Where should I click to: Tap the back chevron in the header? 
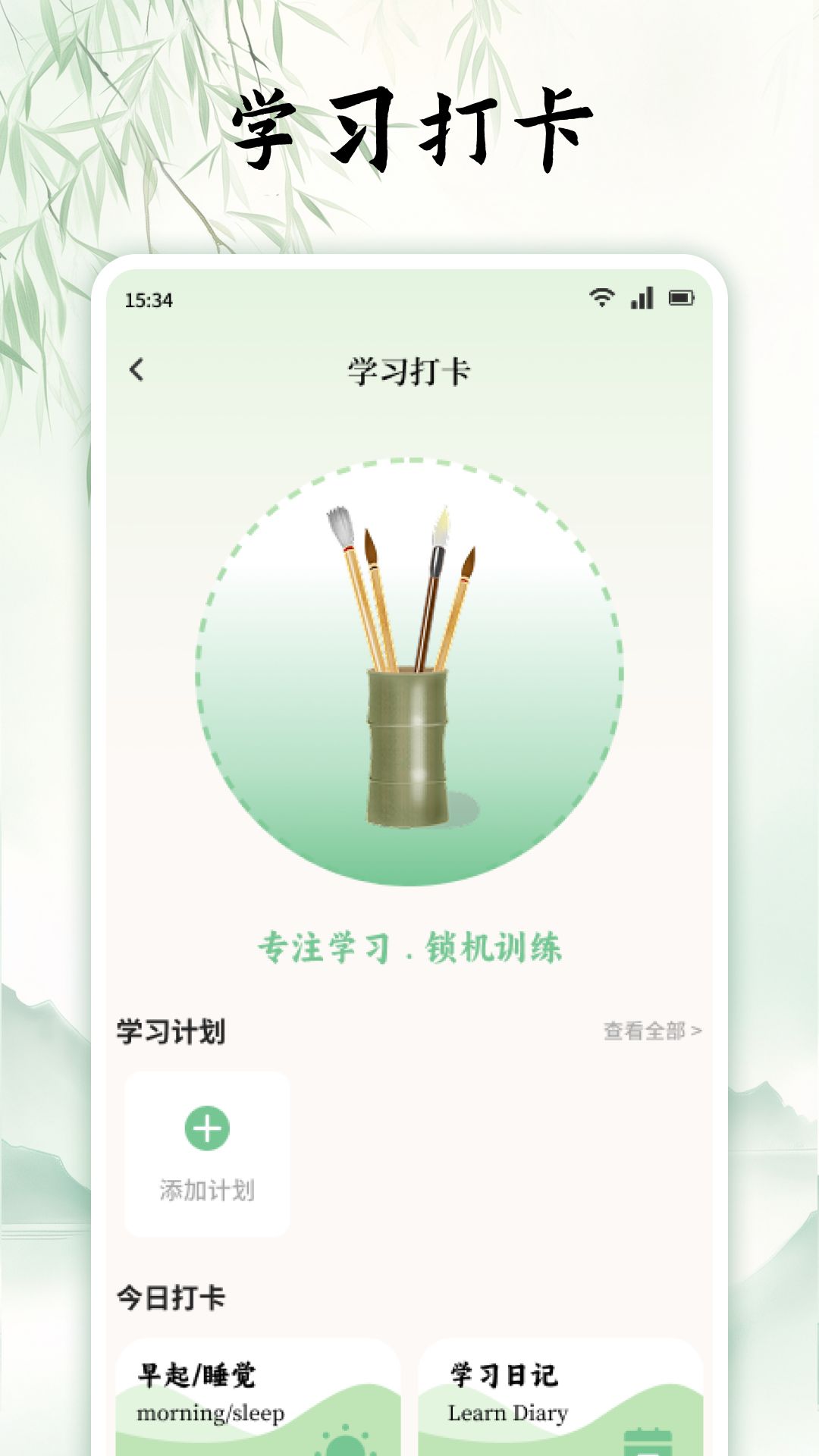pos(136,369)
